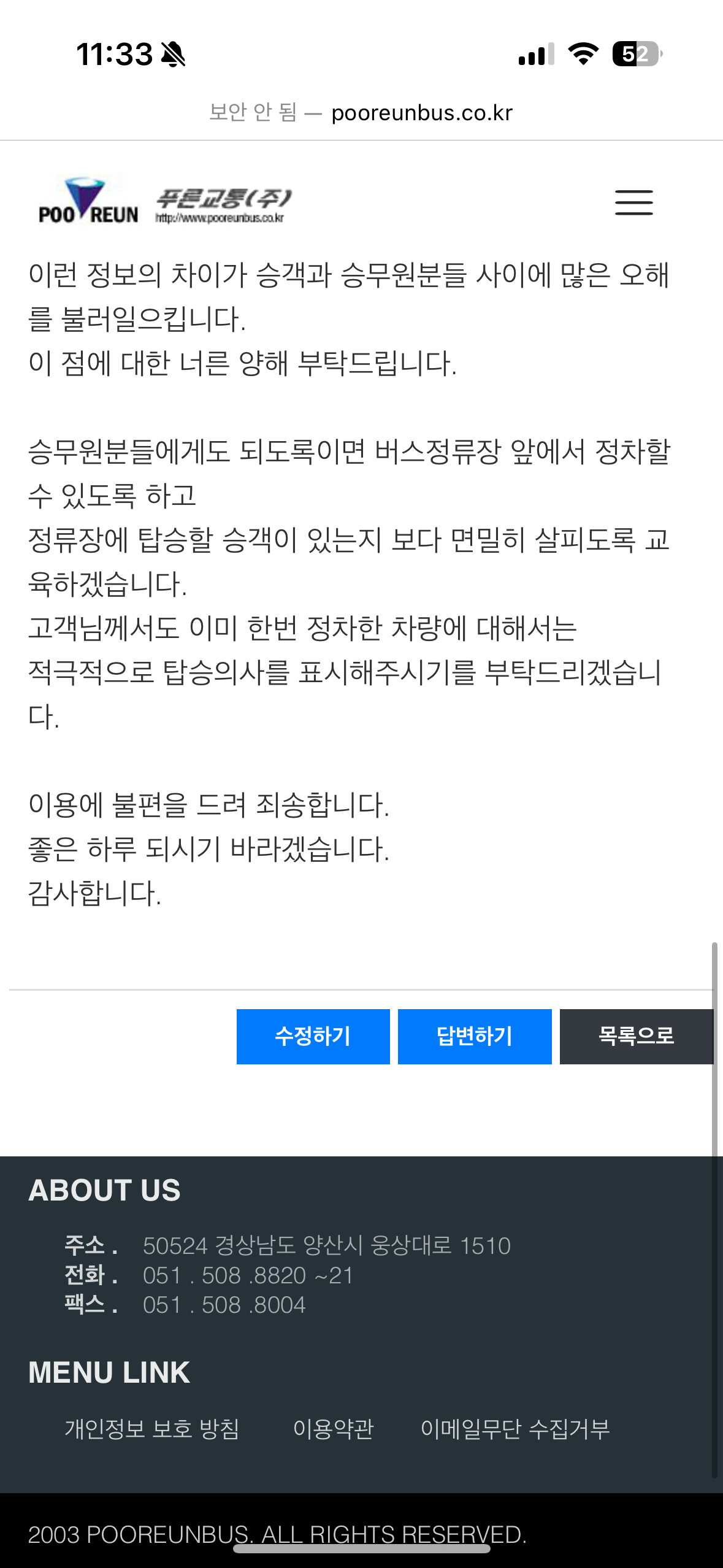Image resolution: width=723 pixels, height=1568 pixels.
Task: View the 이용약관 link
Action: 333,1429
